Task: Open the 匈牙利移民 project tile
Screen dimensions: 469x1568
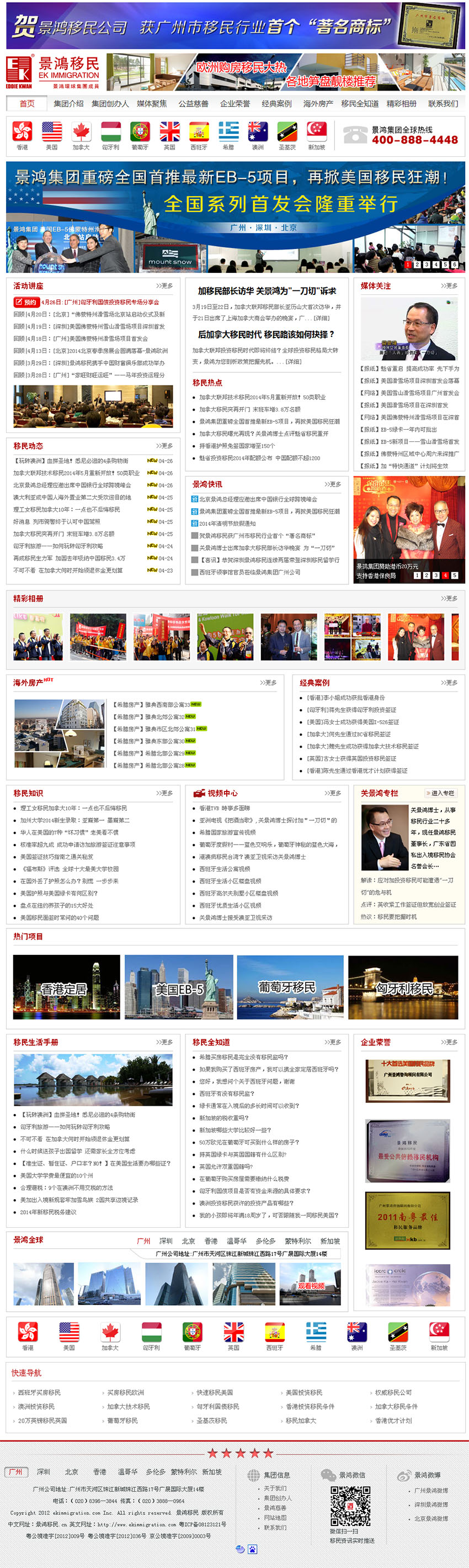Action: pos(403,986)
